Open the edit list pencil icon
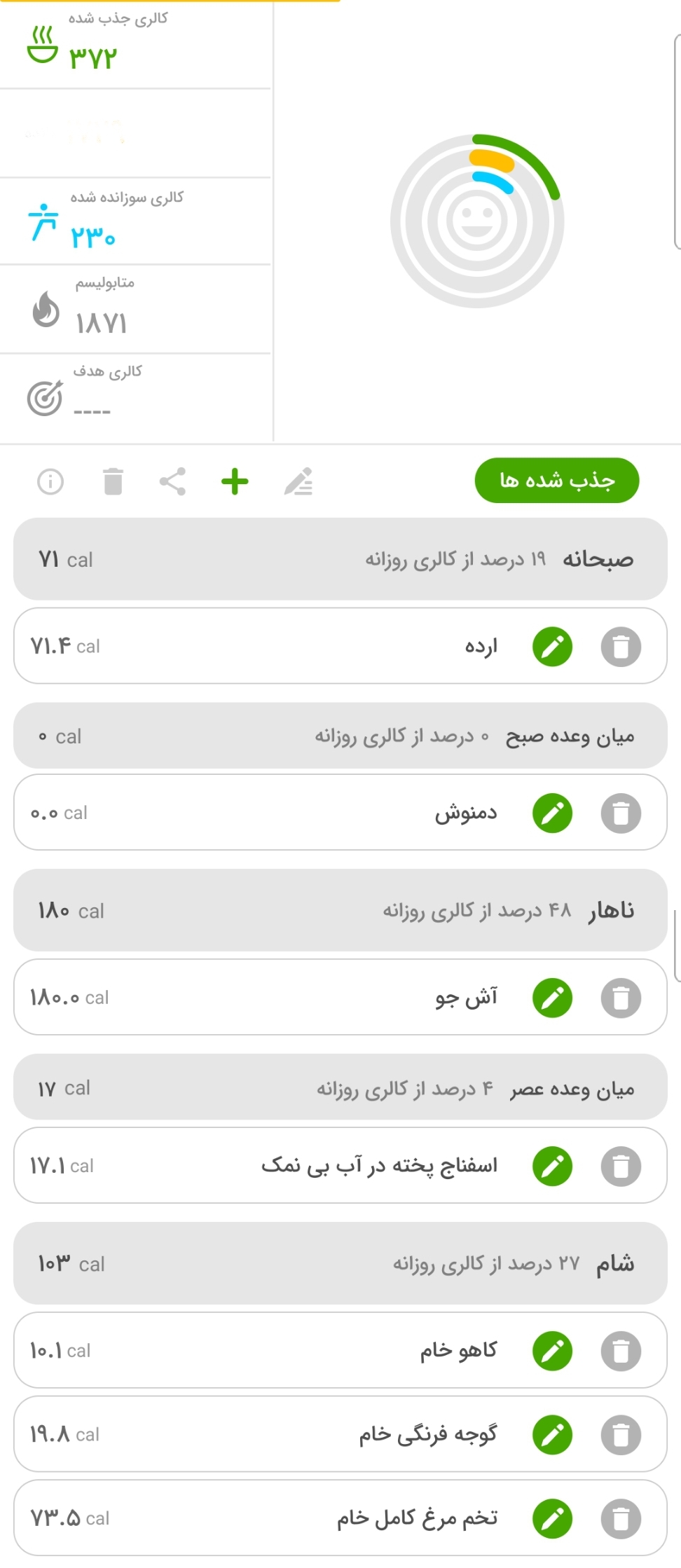 click(298, 482)
